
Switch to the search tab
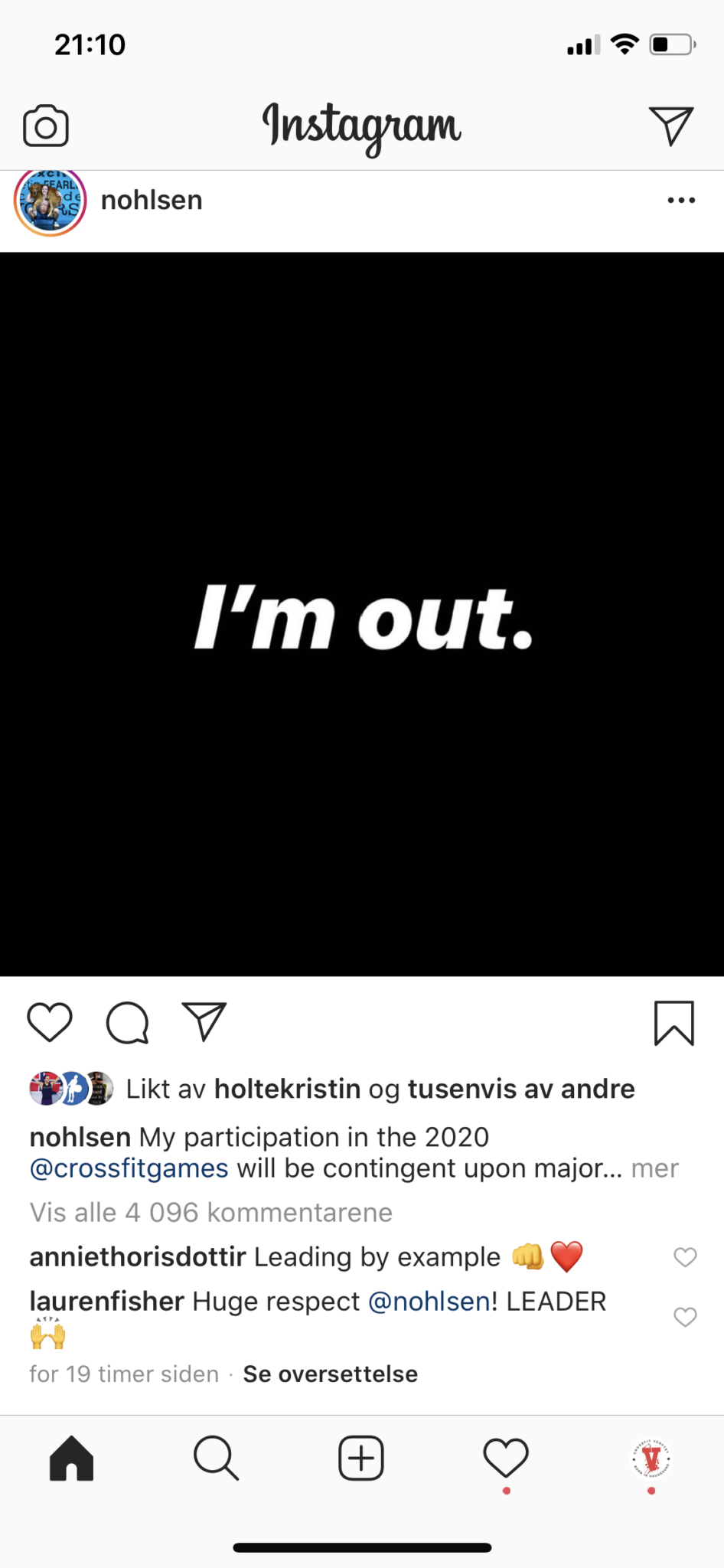(x=216, y=1458)
